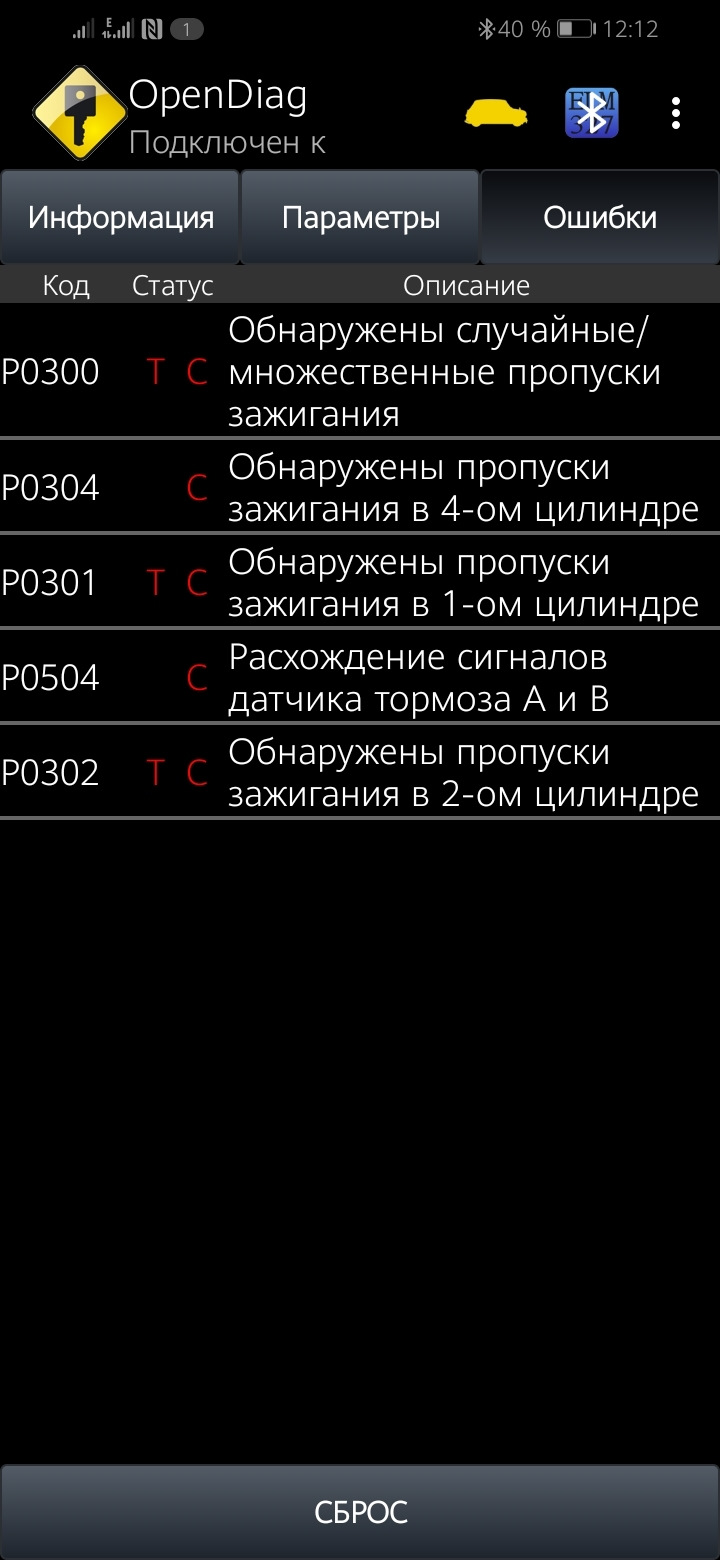Switch to the Информация tab
The height and width of the screenshot is (1560, 720).
[120, 217]
